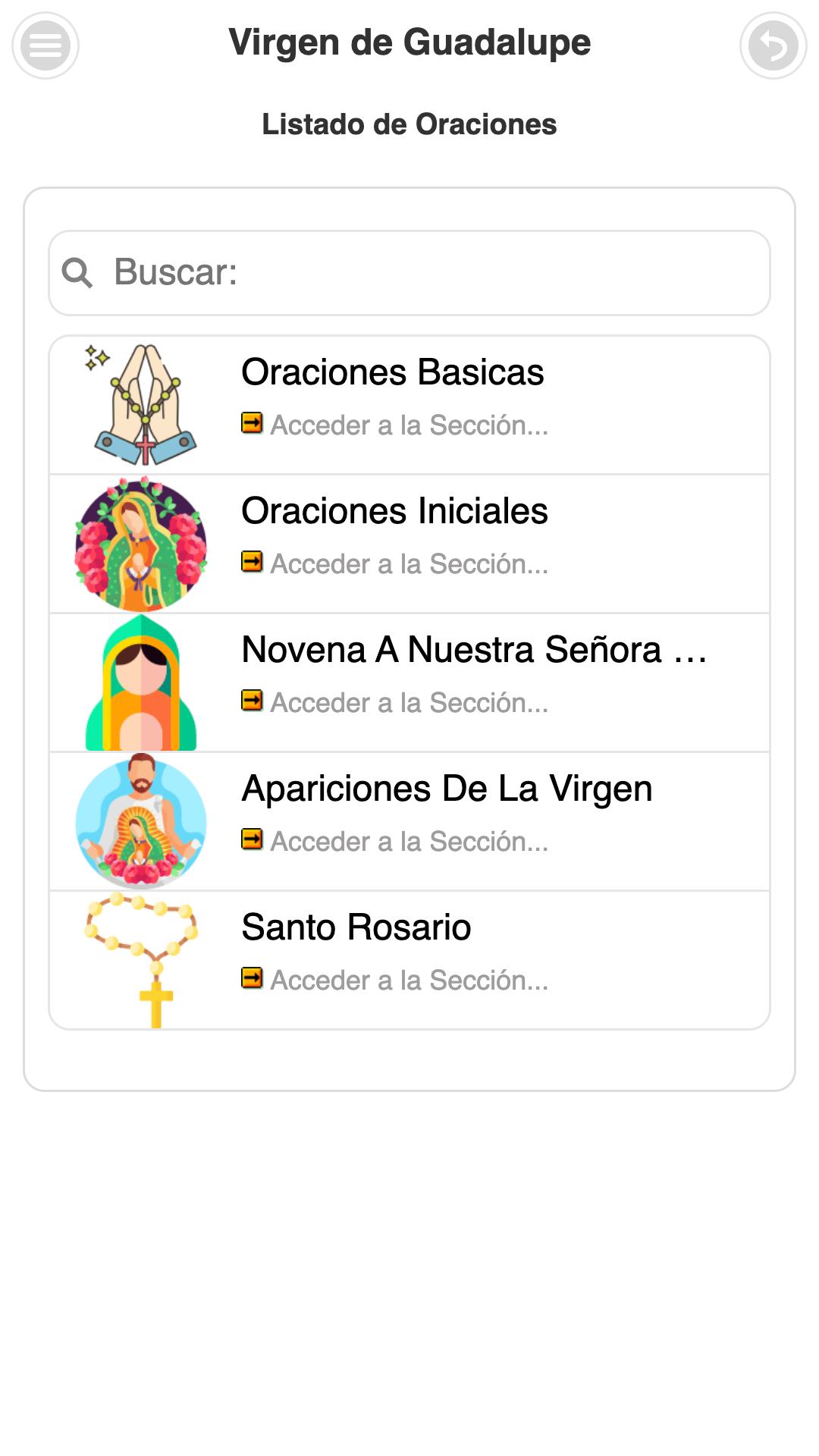Open the Santo Rosario section
The image size is (819, 1456).
point(409,960)
